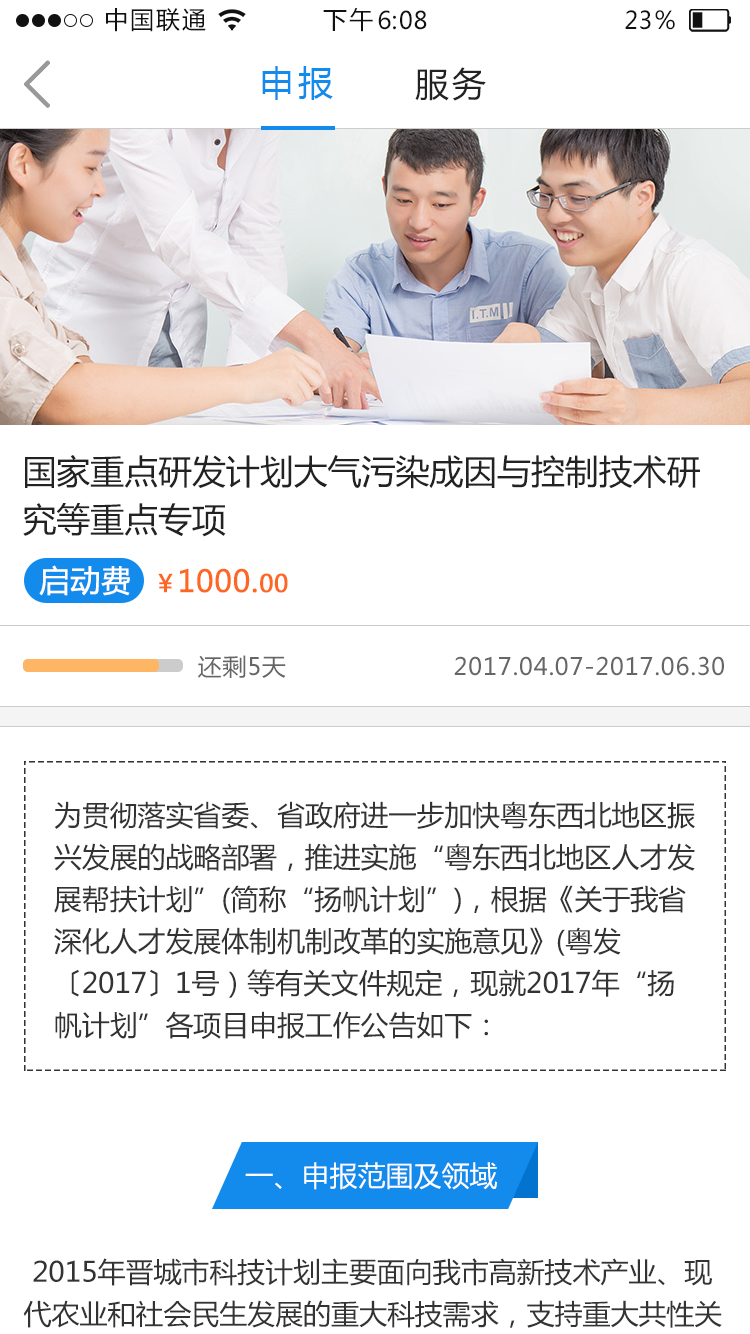Select the 申报 tab
The height and width of the screenshot is (1334, 750).
pyautogui.click(x=297, y=85)
